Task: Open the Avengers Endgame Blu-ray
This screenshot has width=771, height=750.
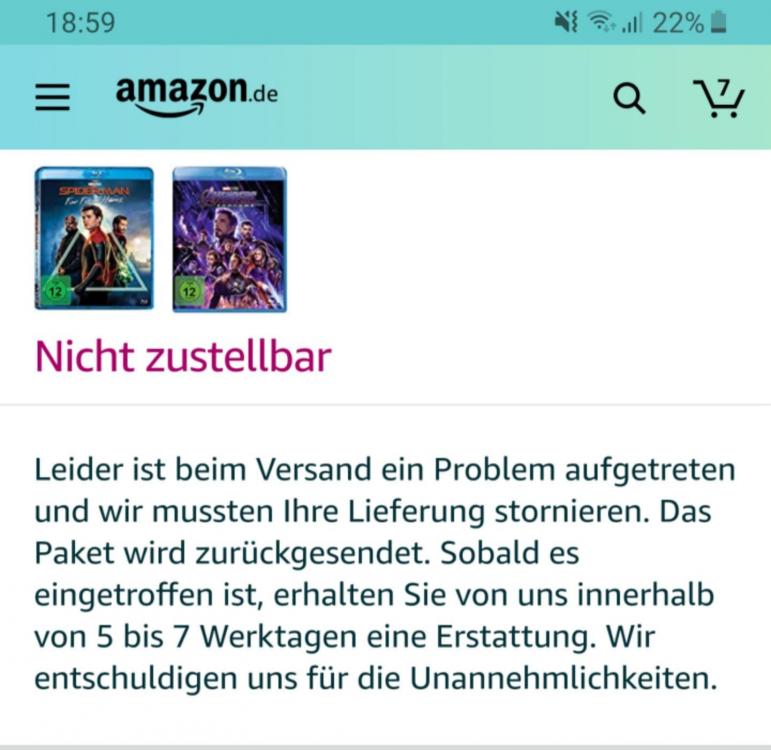Action: tap(229, 239)
